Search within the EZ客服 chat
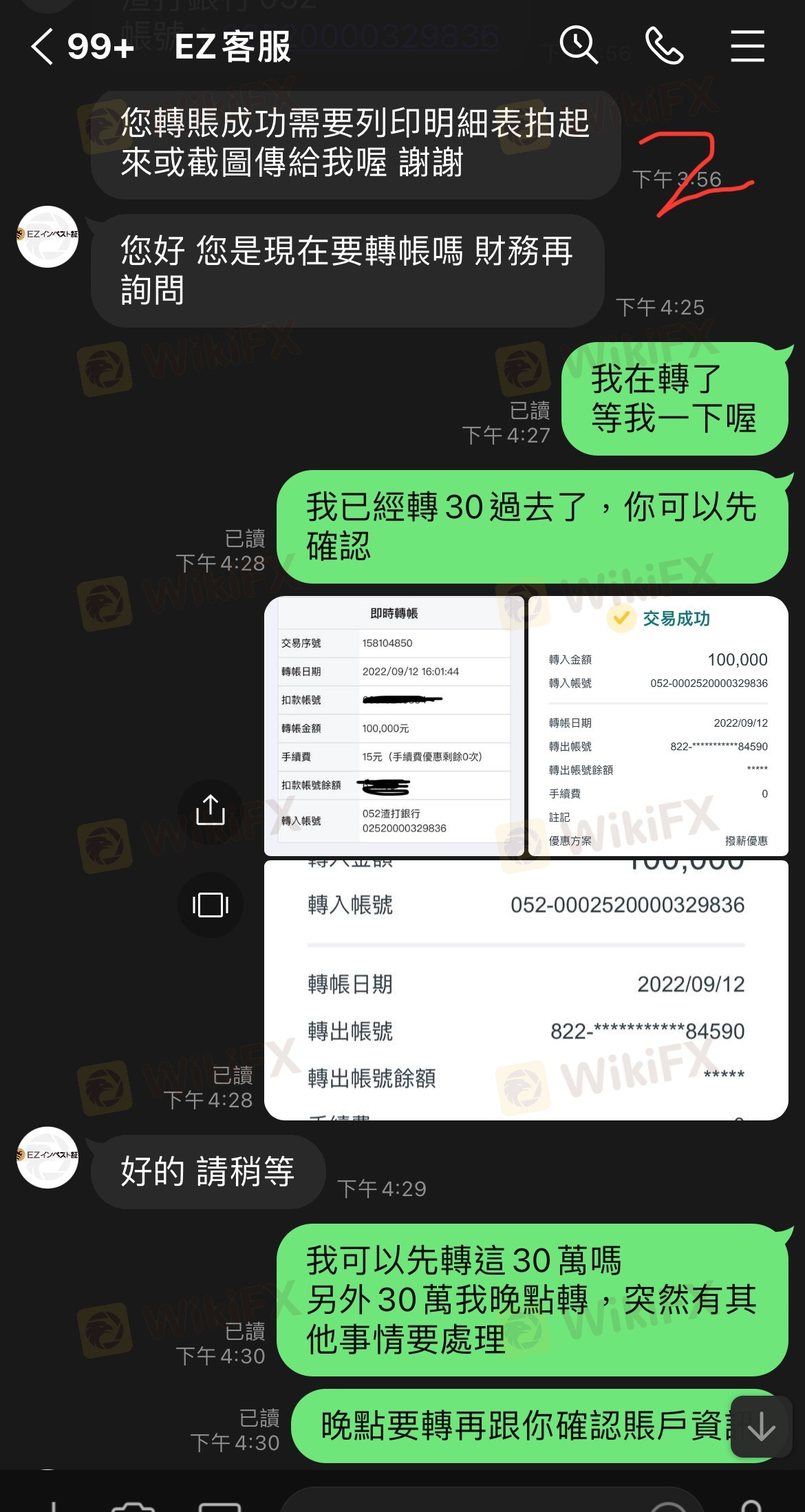 pos(578,46)
